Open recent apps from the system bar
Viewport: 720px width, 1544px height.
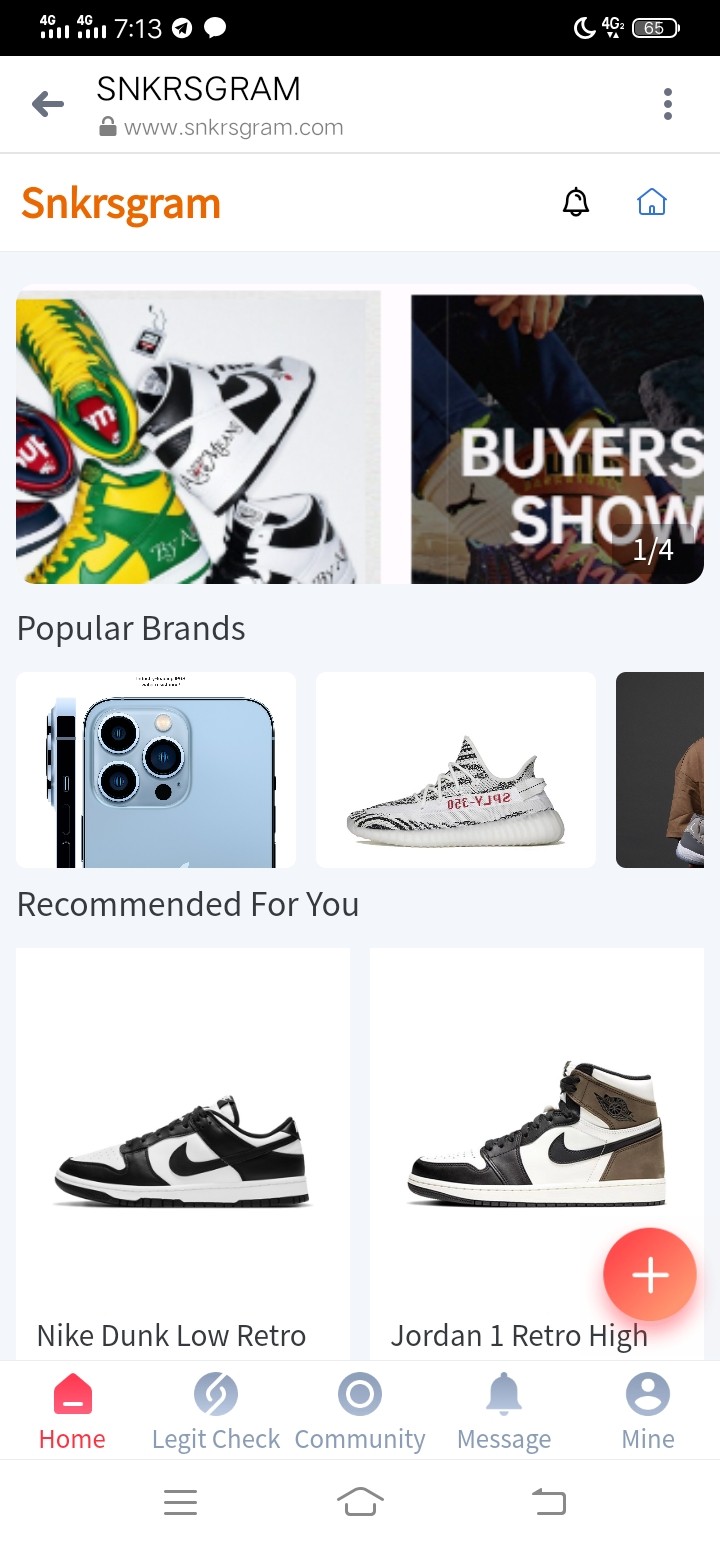(x=180, y=1502)
